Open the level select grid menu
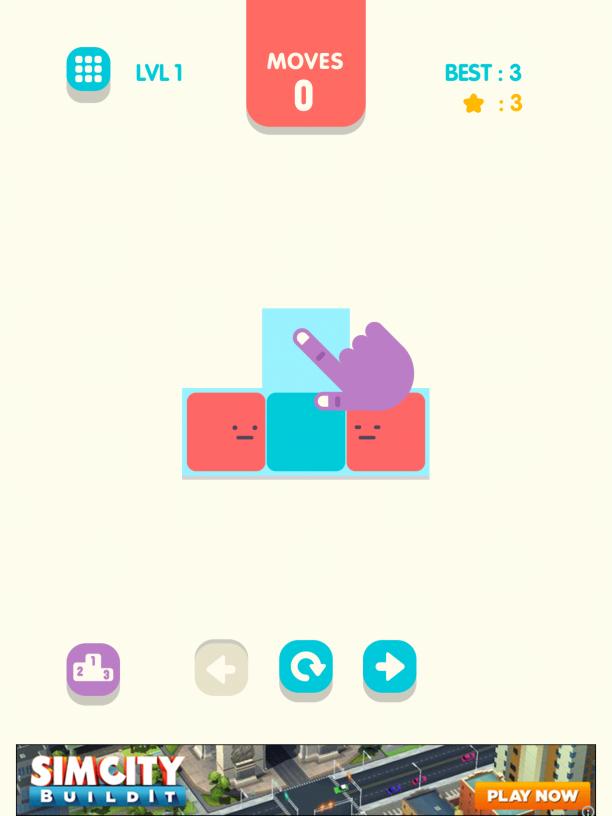The image size is (612, 816). click(88, 69)
